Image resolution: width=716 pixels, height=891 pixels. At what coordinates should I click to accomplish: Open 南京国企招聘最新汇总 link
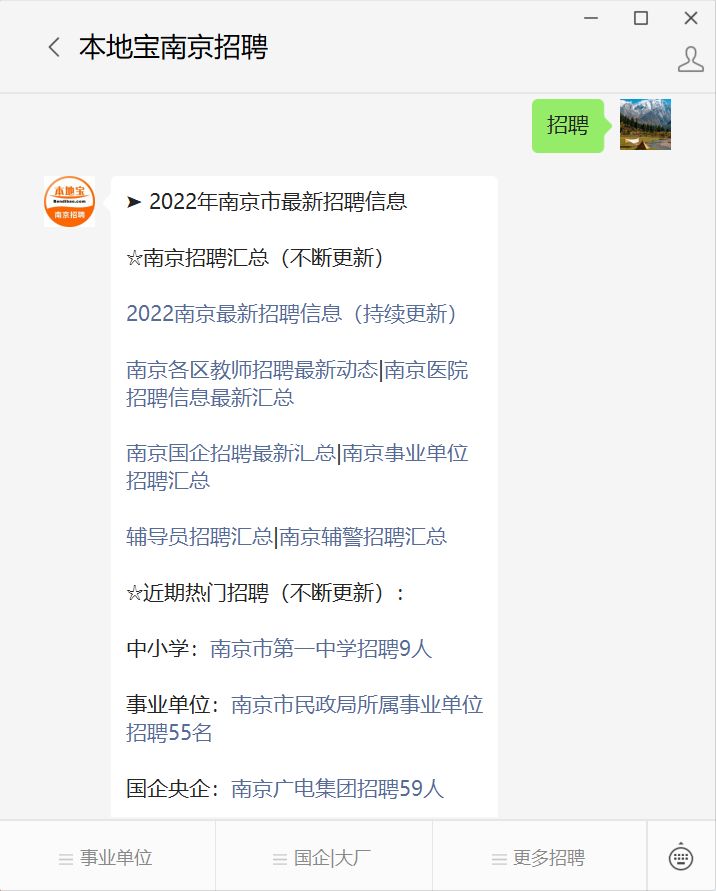(x=231, y=453)
